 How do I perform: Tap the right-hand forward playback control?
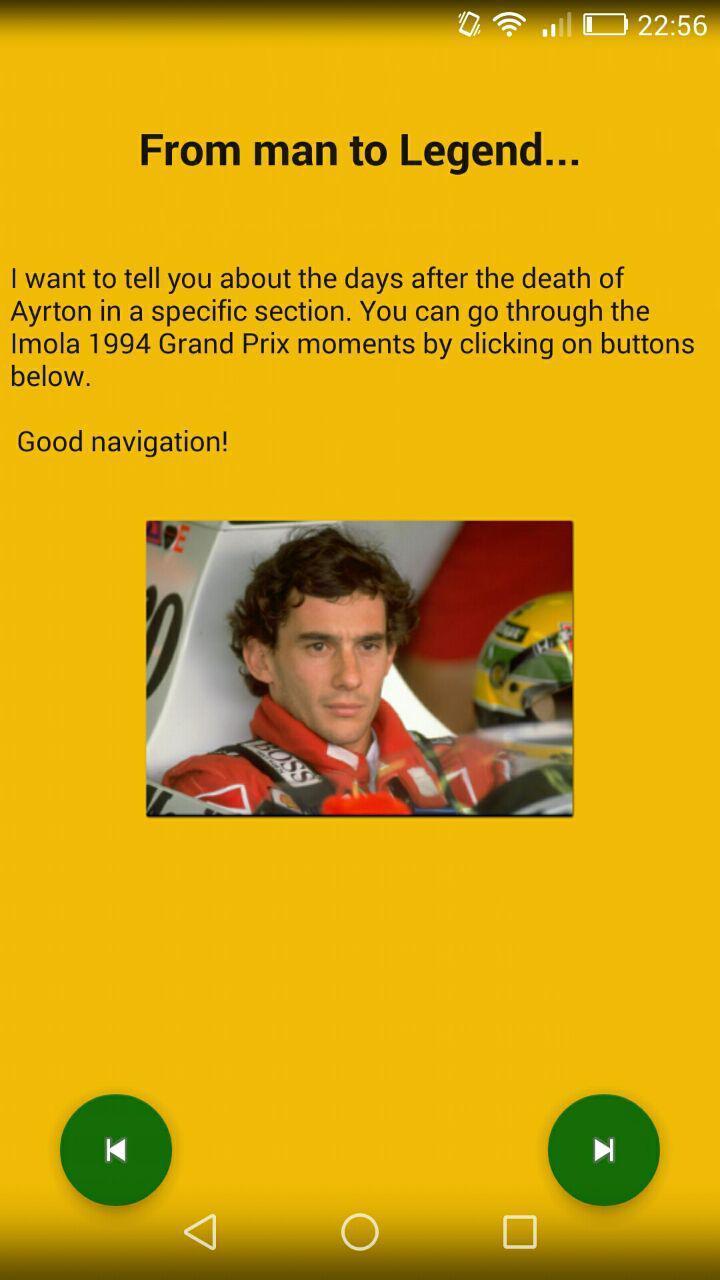(603, 1150)
